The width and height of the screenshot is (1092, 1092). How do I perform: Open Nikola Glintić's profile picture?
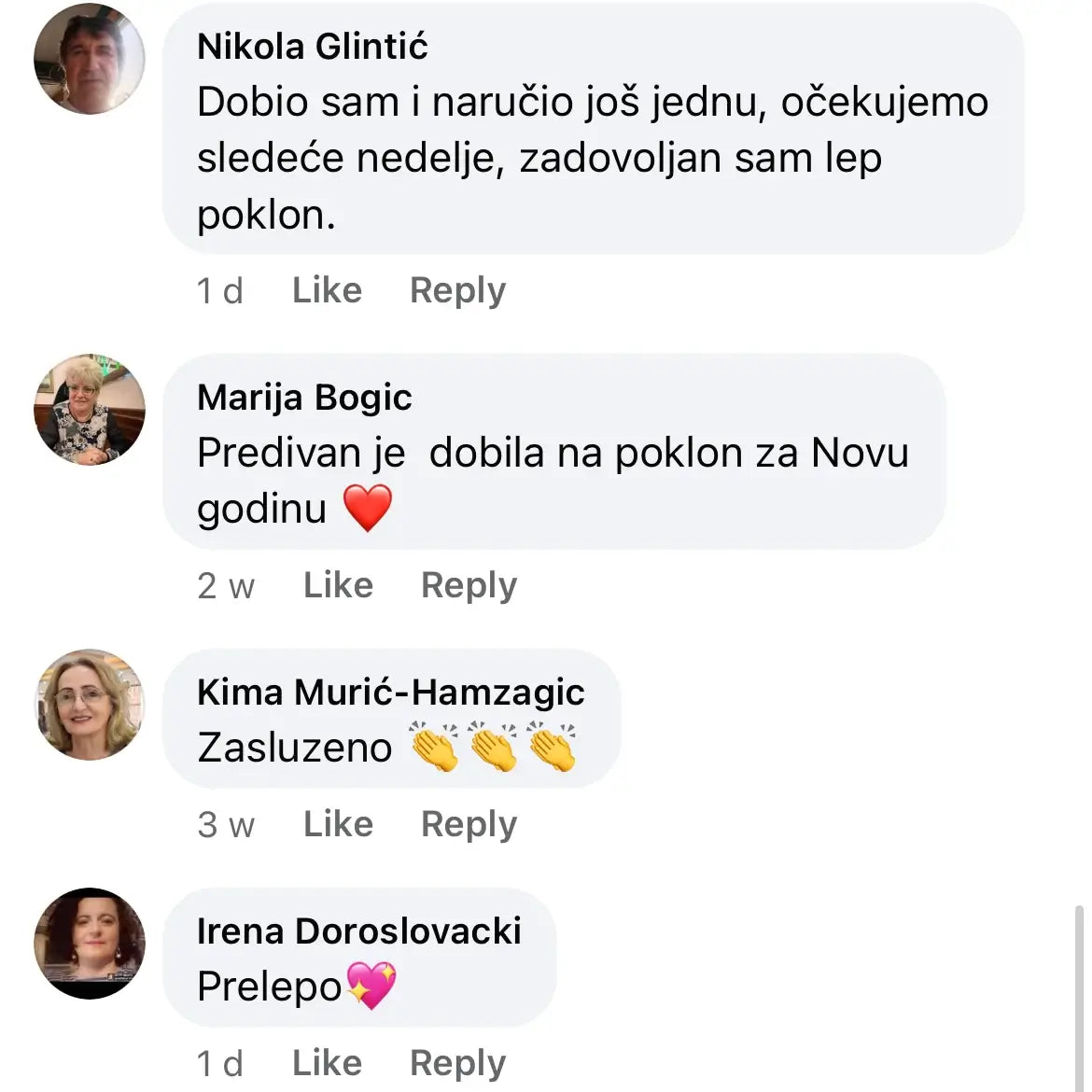(90, 60)
